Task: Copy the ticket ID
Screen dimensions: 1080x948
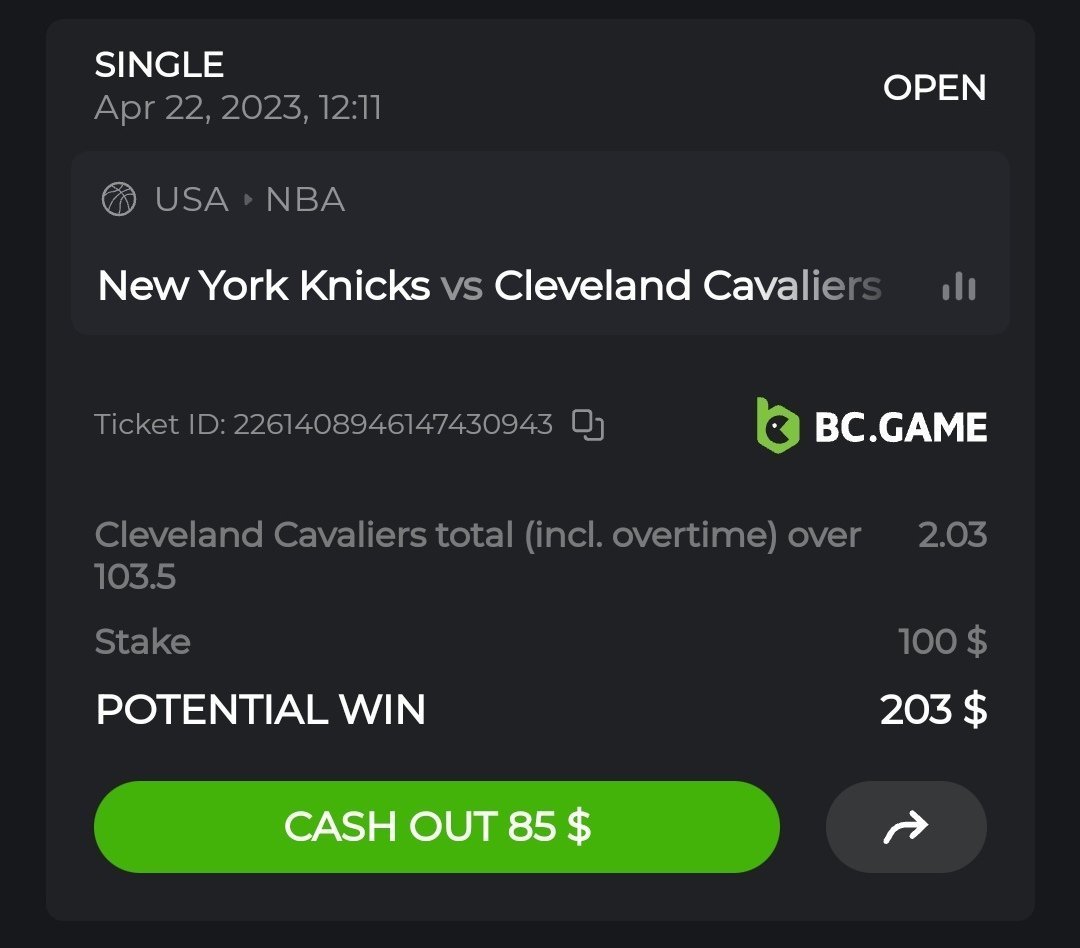Action: tap(588, 425)
